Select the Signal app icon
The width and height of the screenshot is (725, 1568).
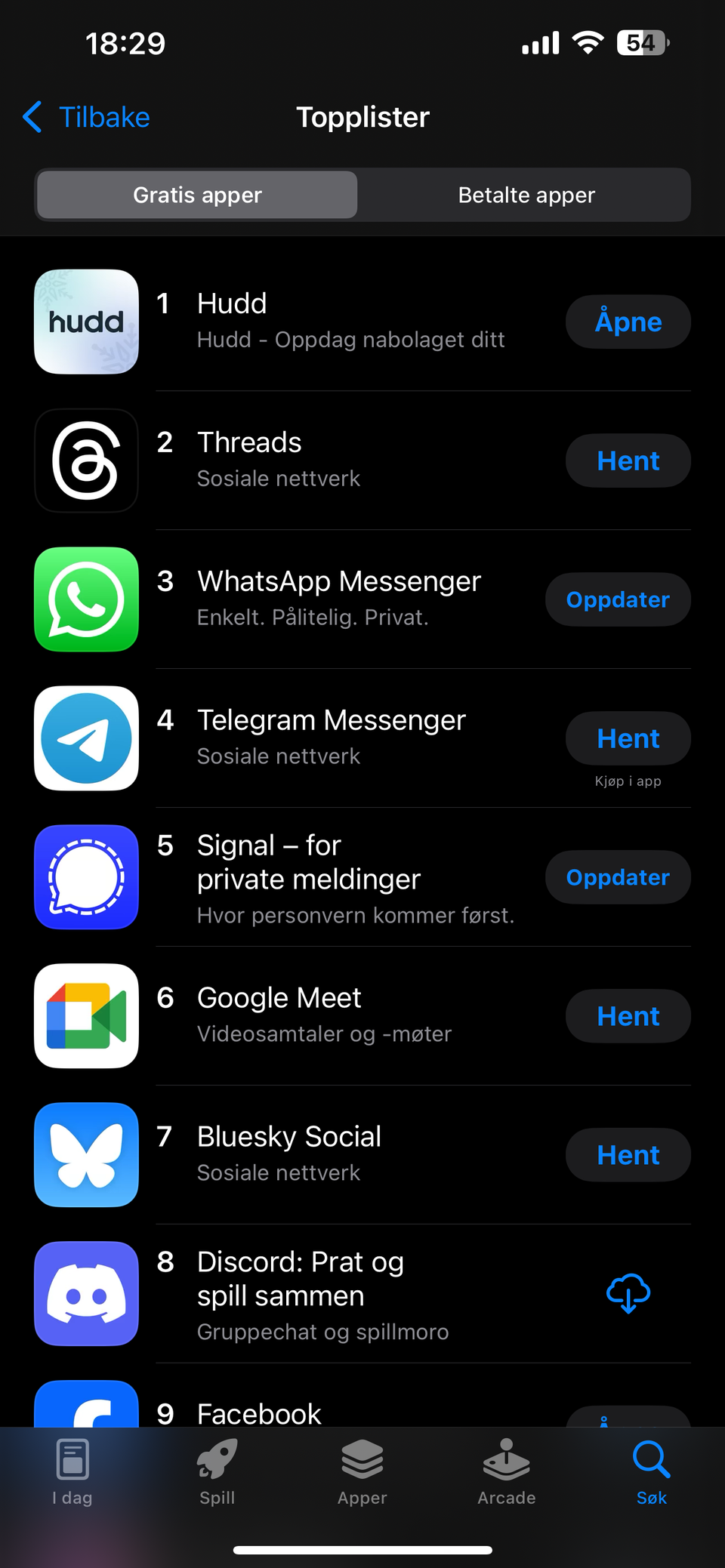[86, 877]
